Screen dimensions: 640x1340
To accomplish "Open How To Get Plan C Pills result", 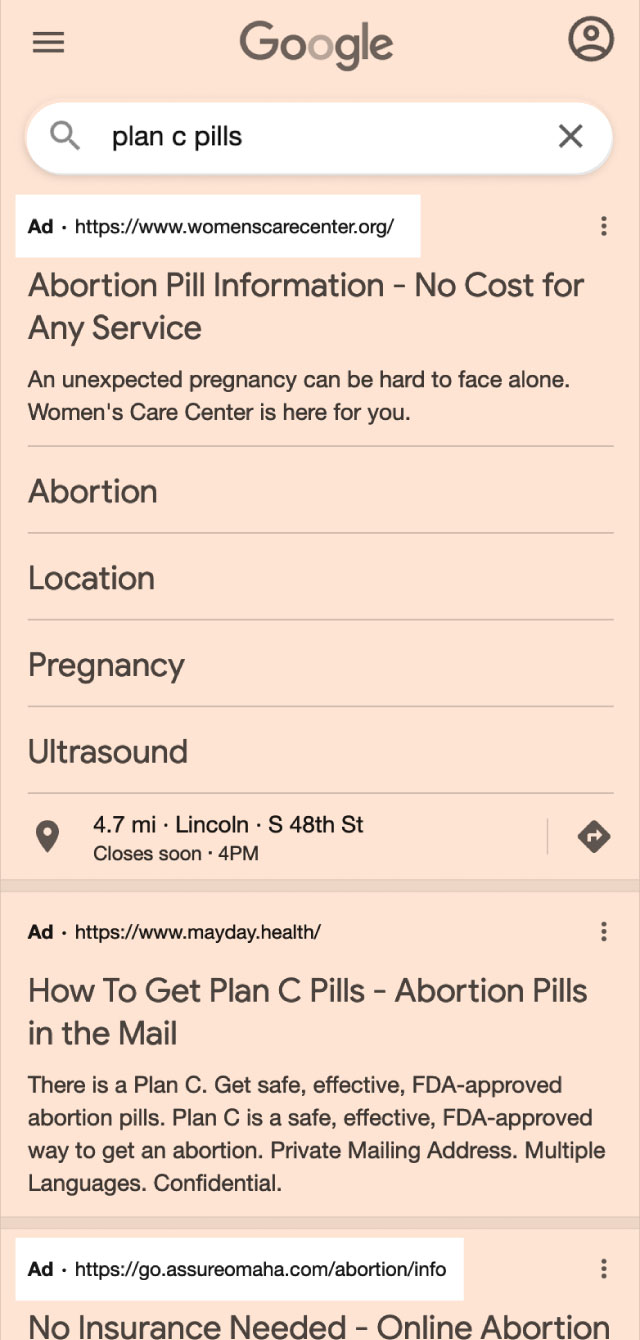I will [x=308, y=1011].
